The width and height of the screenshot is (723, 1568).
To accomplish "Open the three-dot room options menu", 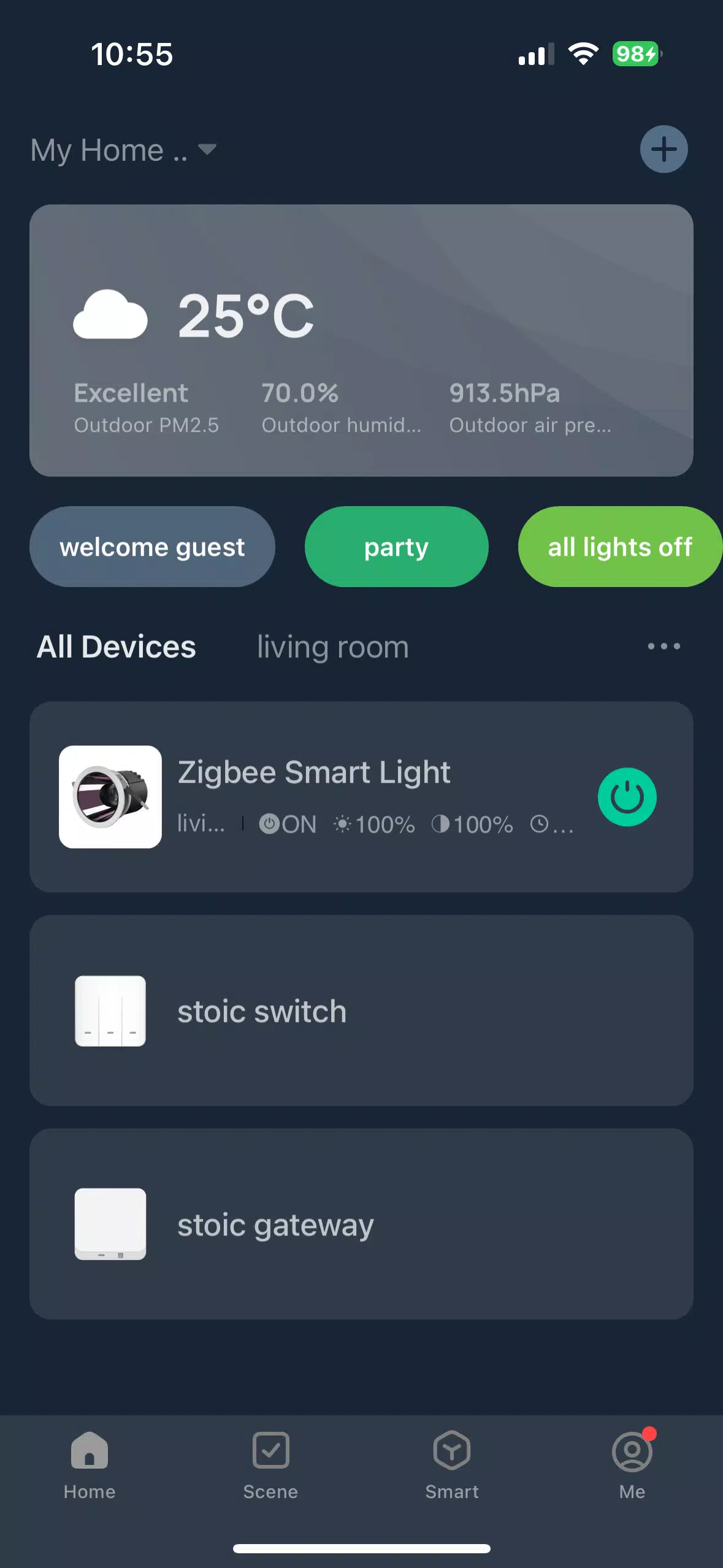I will tap(664, 646).
